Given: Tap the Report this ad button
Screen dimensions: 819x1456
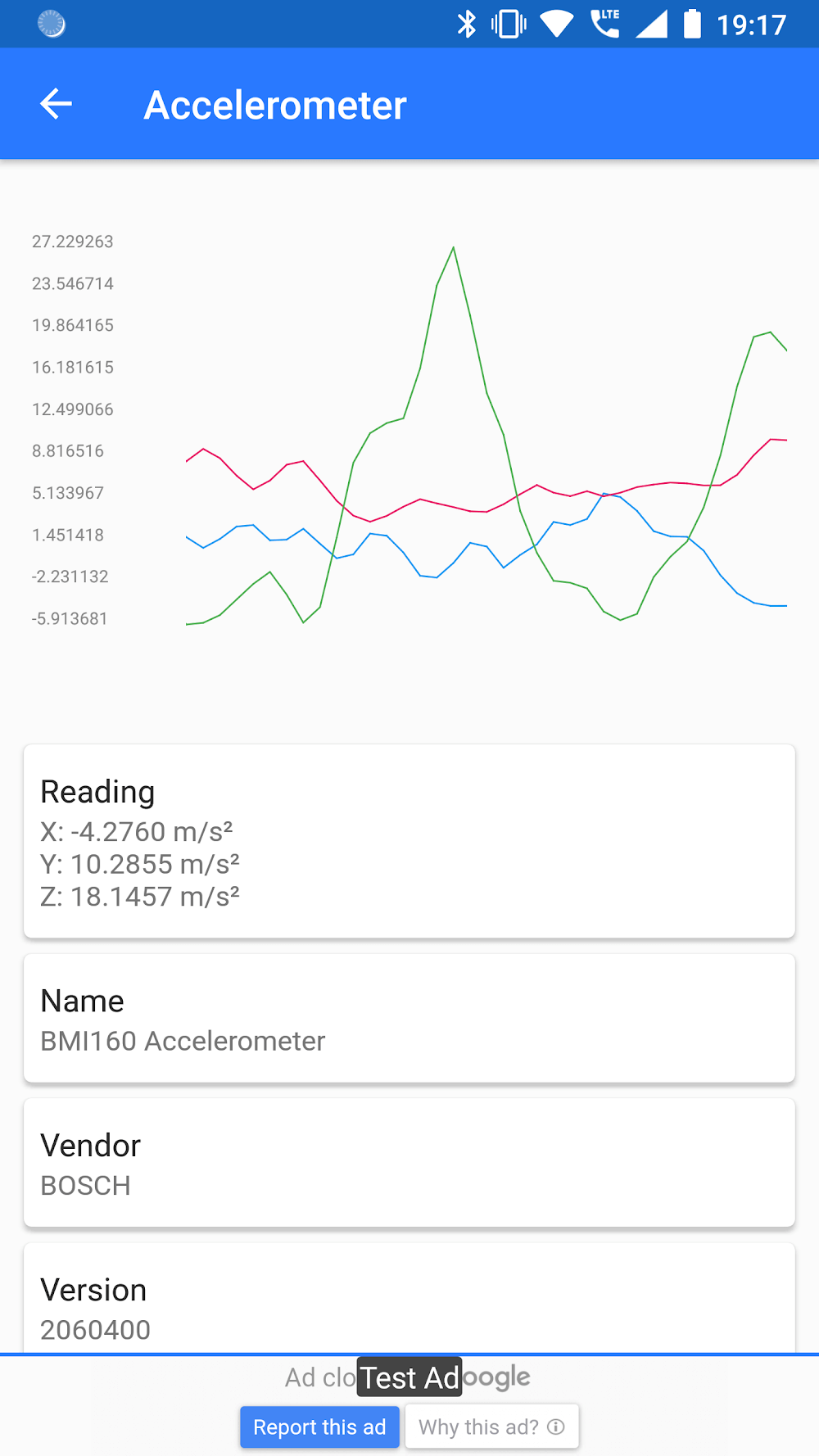Looking at the screenshot, I should pyautogui.click(x=319, y=1427).
